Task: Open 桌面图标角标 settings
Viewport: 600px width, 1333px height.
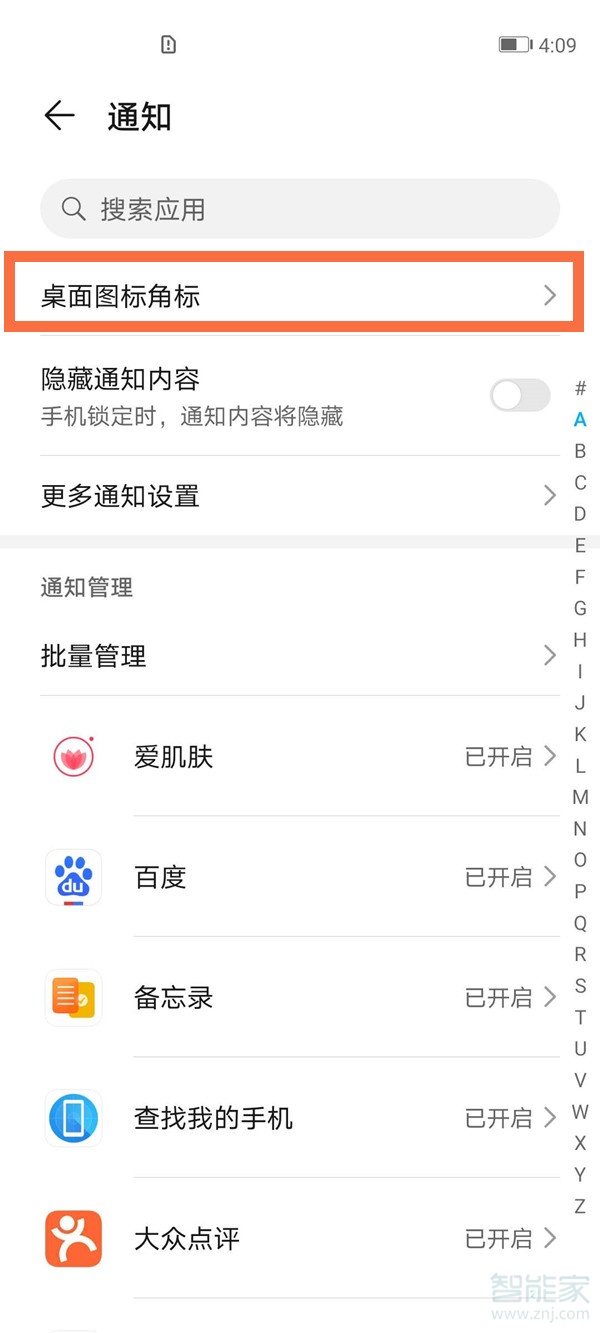Action: tap(293, 296)
